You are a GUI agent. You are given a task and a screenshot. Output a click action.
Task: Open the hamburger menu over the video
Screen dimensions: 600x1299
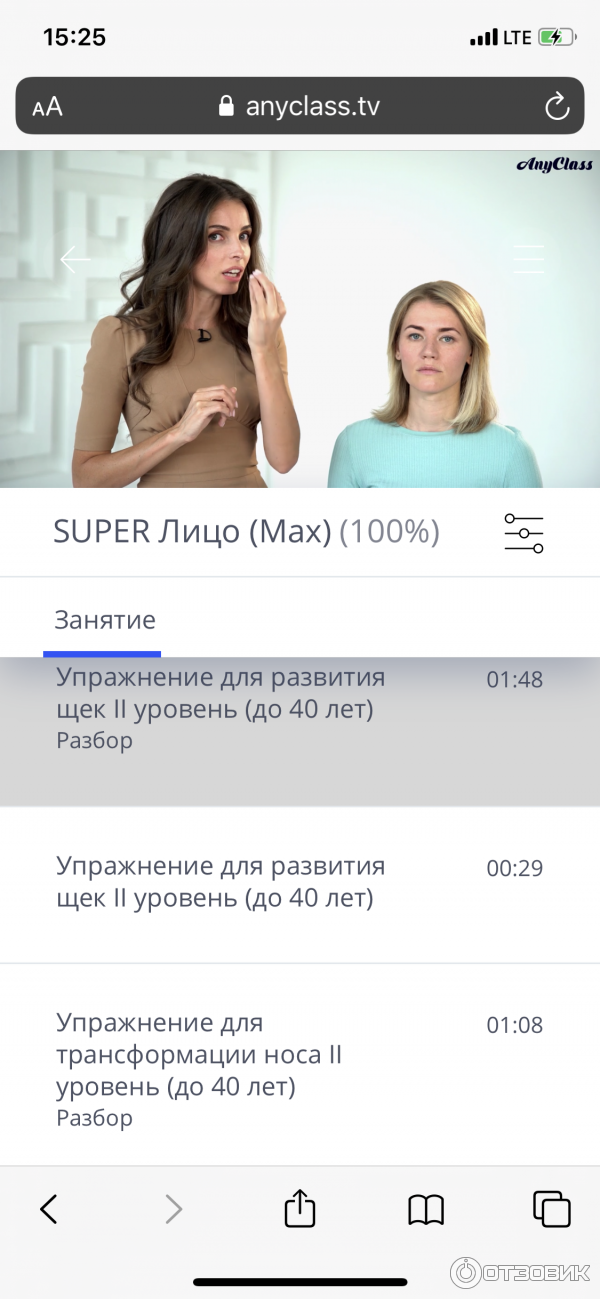[x=528, y=259]
